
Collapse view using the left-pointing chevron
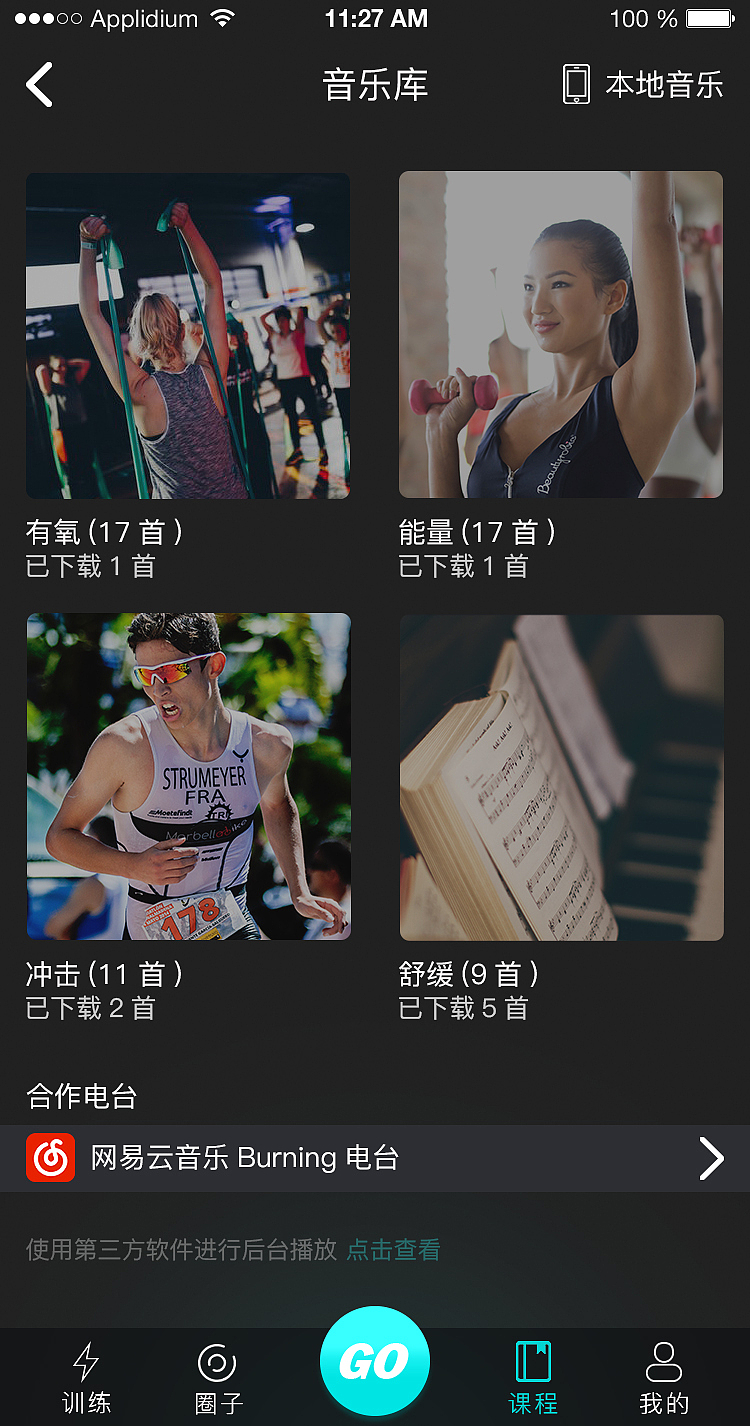39,85
